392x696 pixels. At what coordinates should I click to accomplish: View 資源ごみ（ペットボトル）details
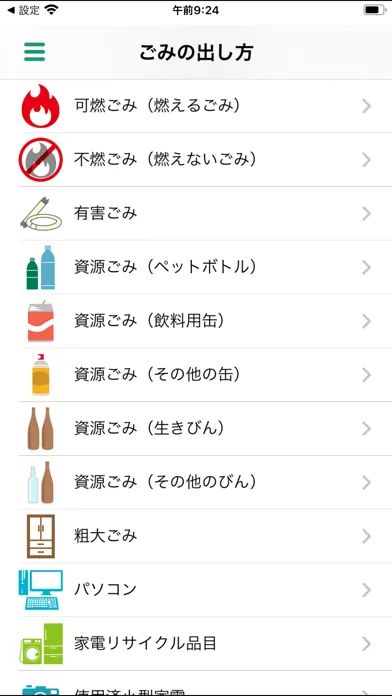pos(196,267)
